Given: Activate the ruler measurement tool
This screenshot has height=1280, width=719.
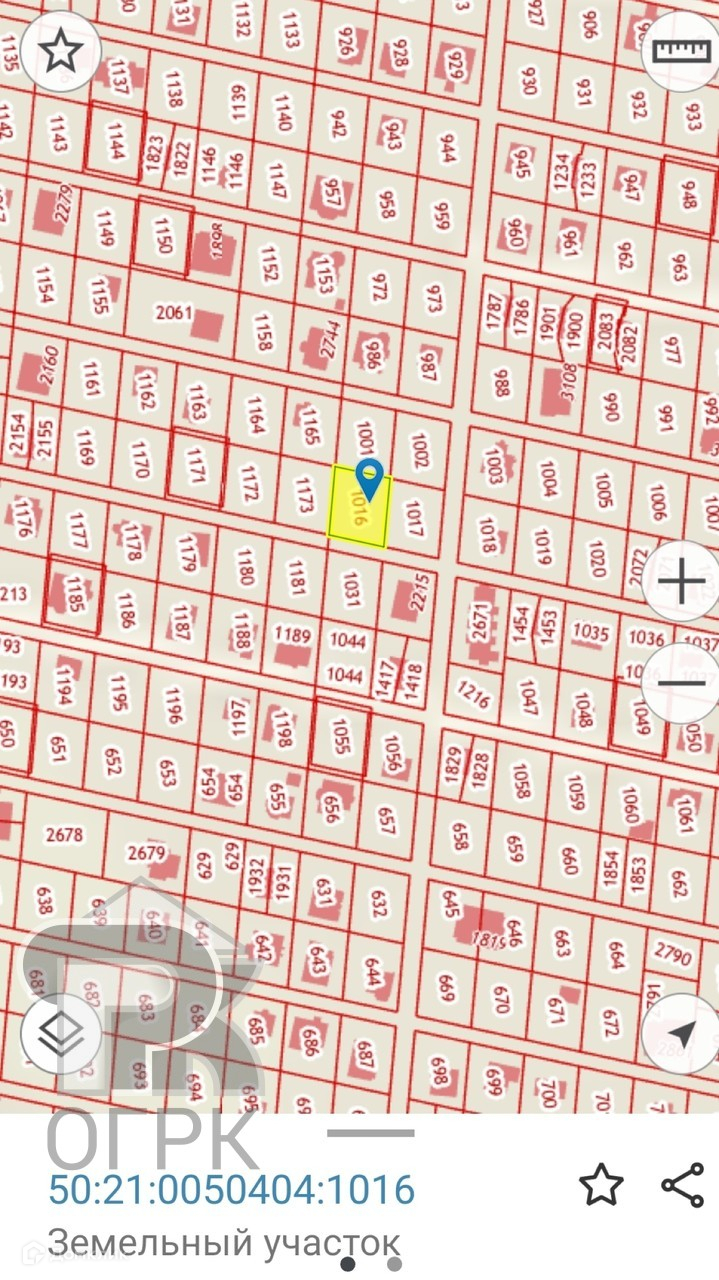Looking at the screenshot, I should coord(681,52).
